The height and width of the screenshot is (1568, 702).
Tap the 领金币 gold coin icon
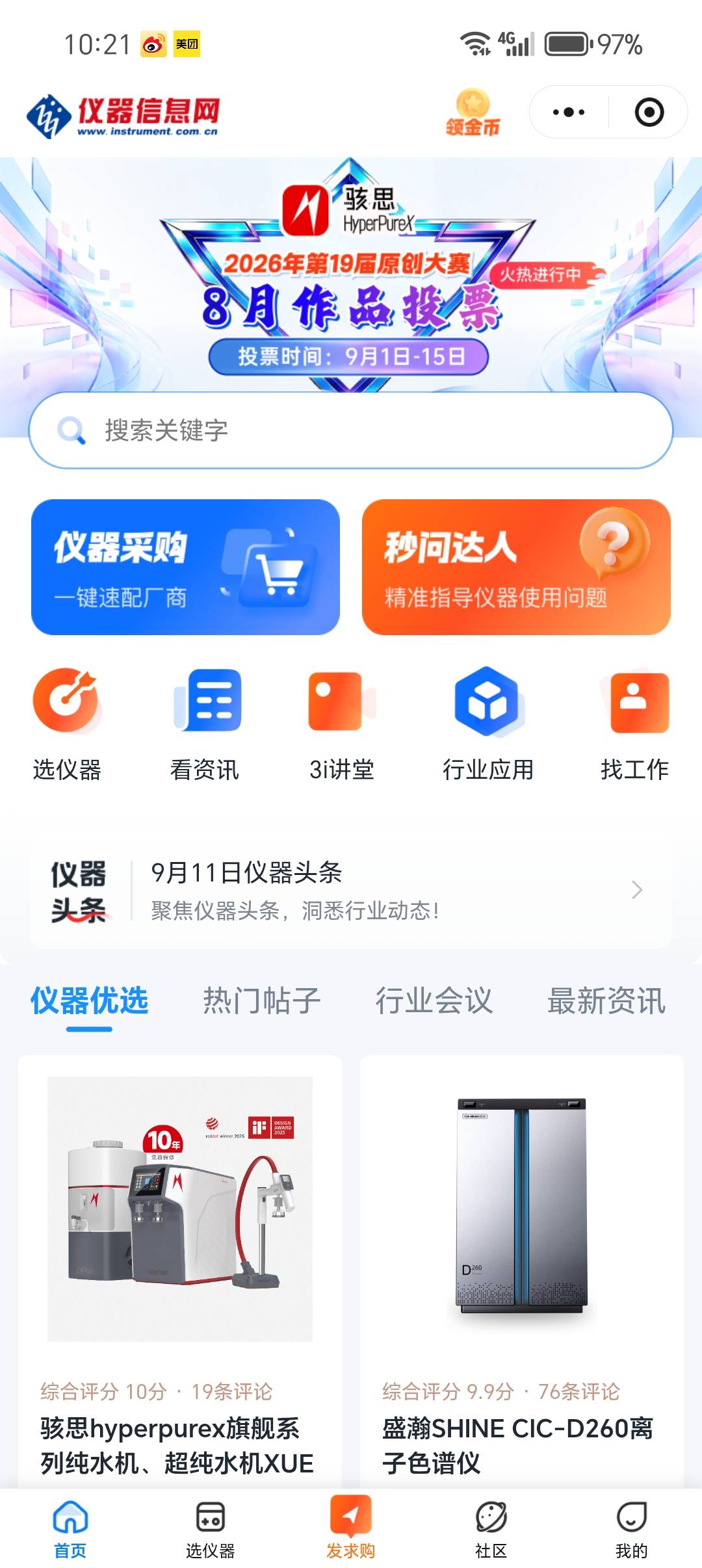[x=473, y=112]
